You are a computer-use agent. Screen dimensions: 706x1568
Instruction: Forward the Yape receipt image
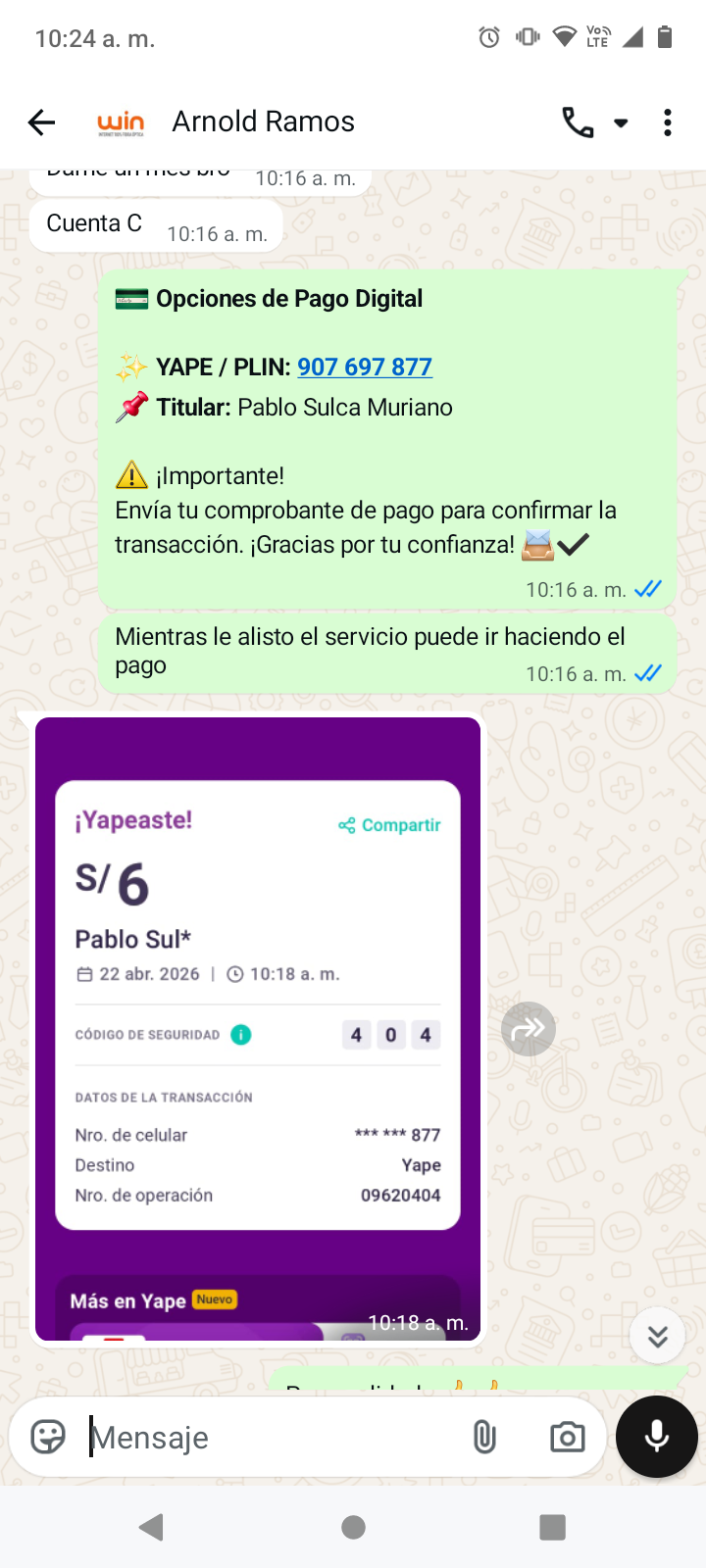[x=529, y=1029]
